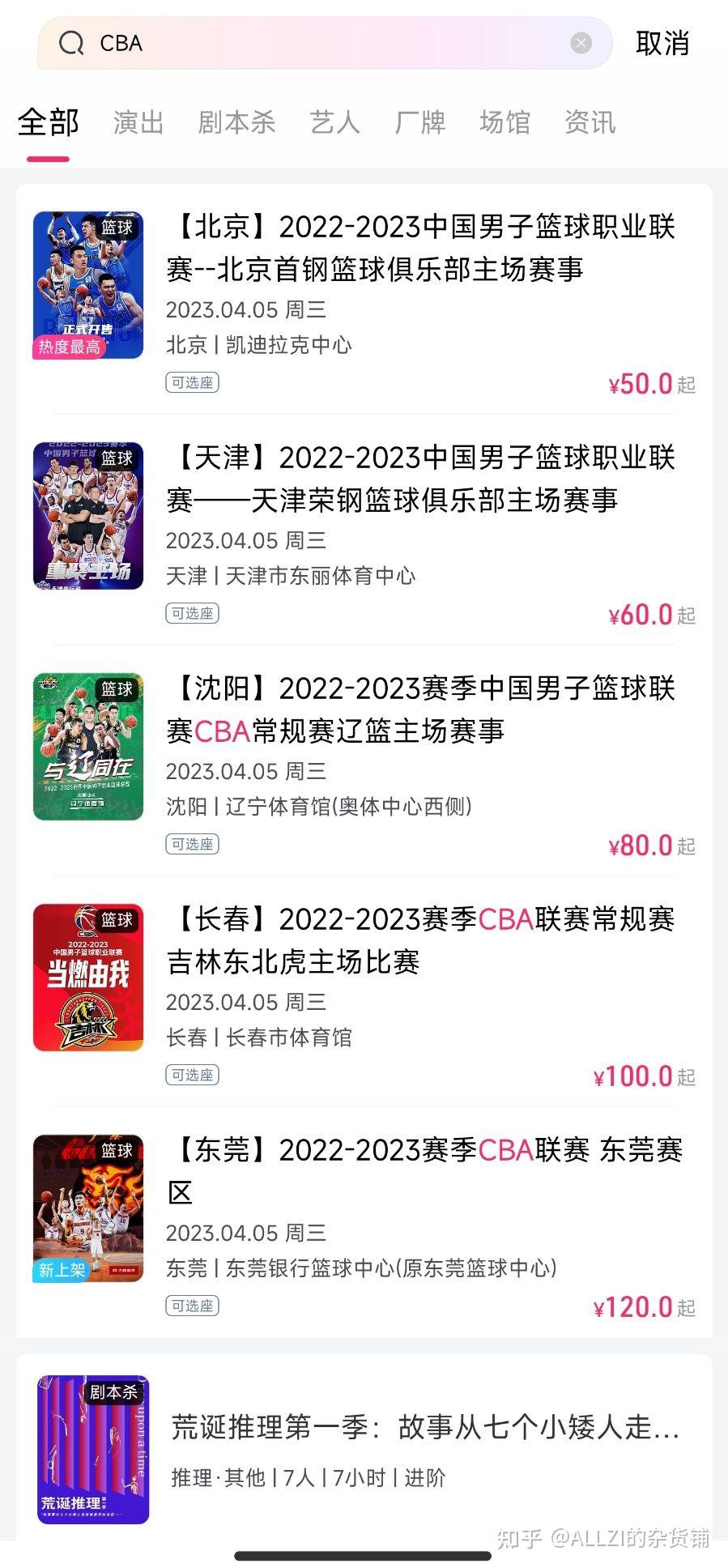Viewport: 728px width, 1568px height.
Task: Select the 可选座 tag on the Beijing event
Action: pos(192,382)
